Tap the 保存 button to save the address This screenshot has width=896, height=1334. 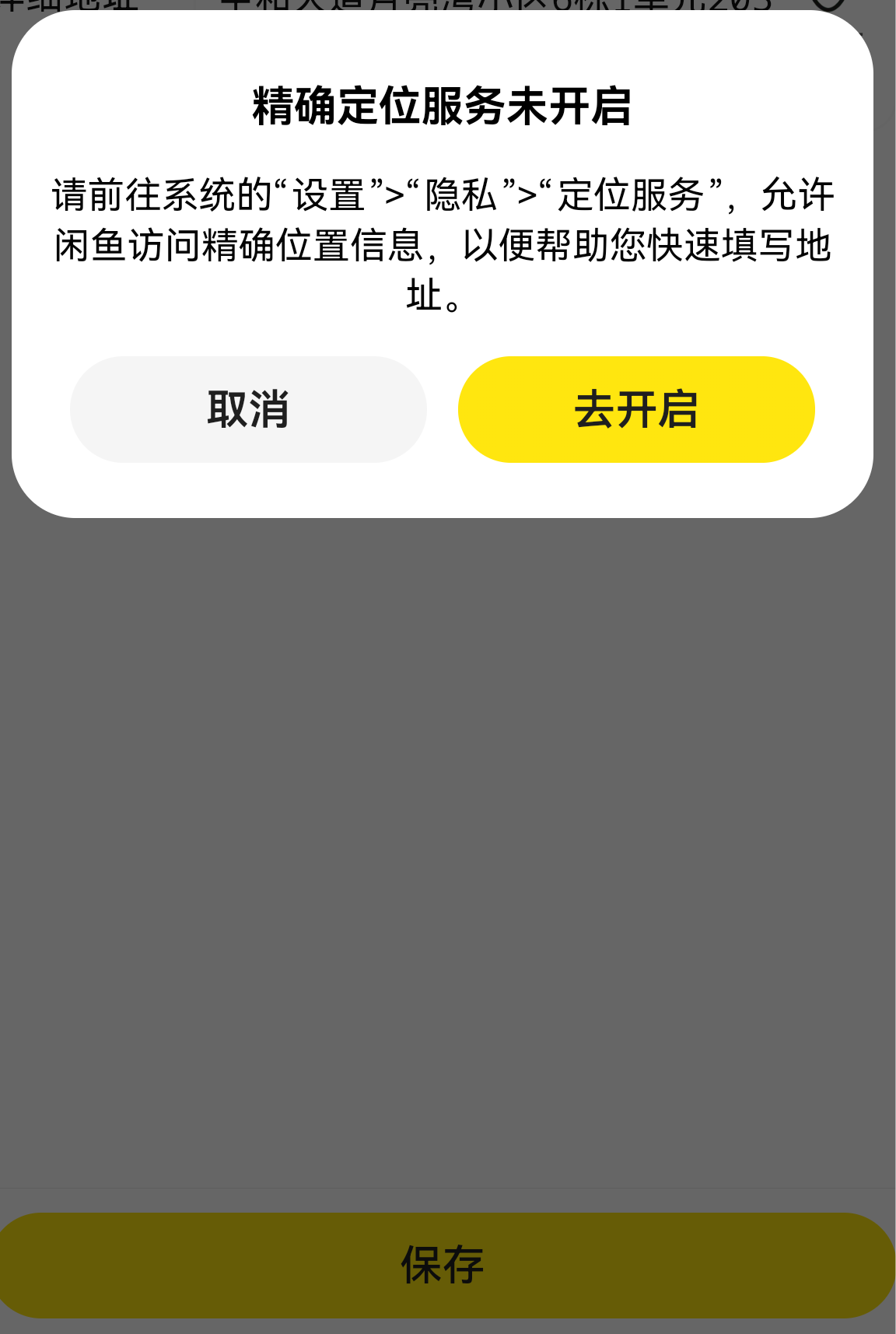pyautogui.click(x=443, y=1265)
